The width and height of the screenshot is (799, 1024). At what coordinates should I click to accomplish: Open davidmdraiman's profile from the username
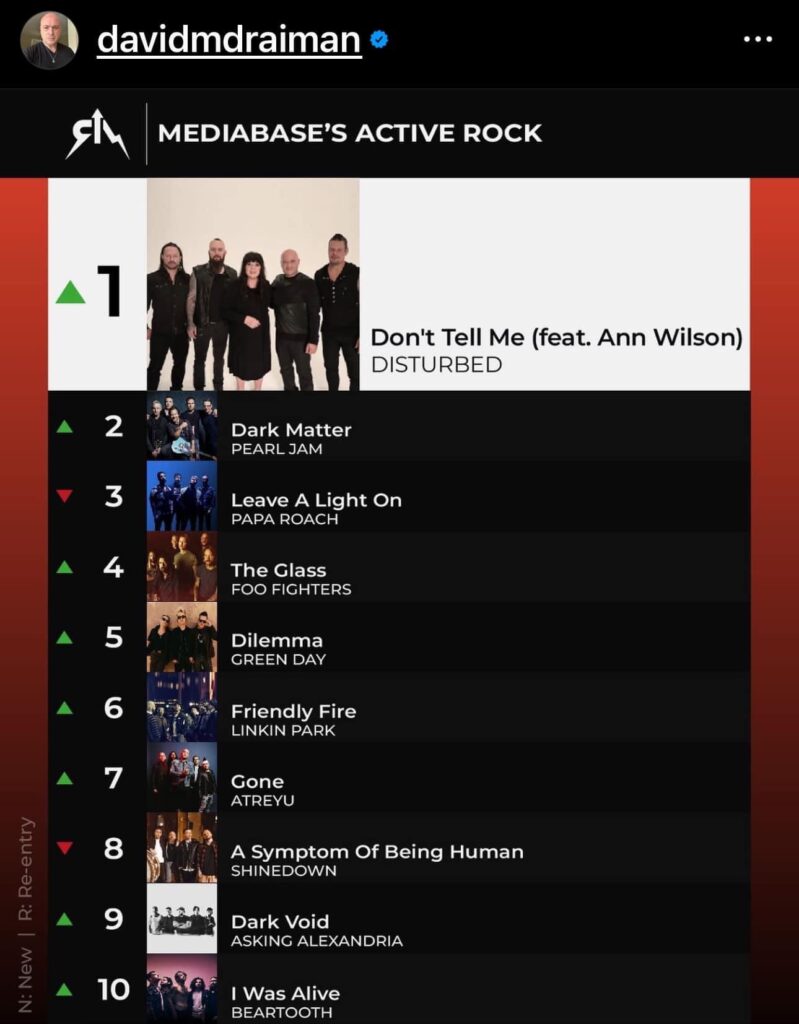point(228,40)
